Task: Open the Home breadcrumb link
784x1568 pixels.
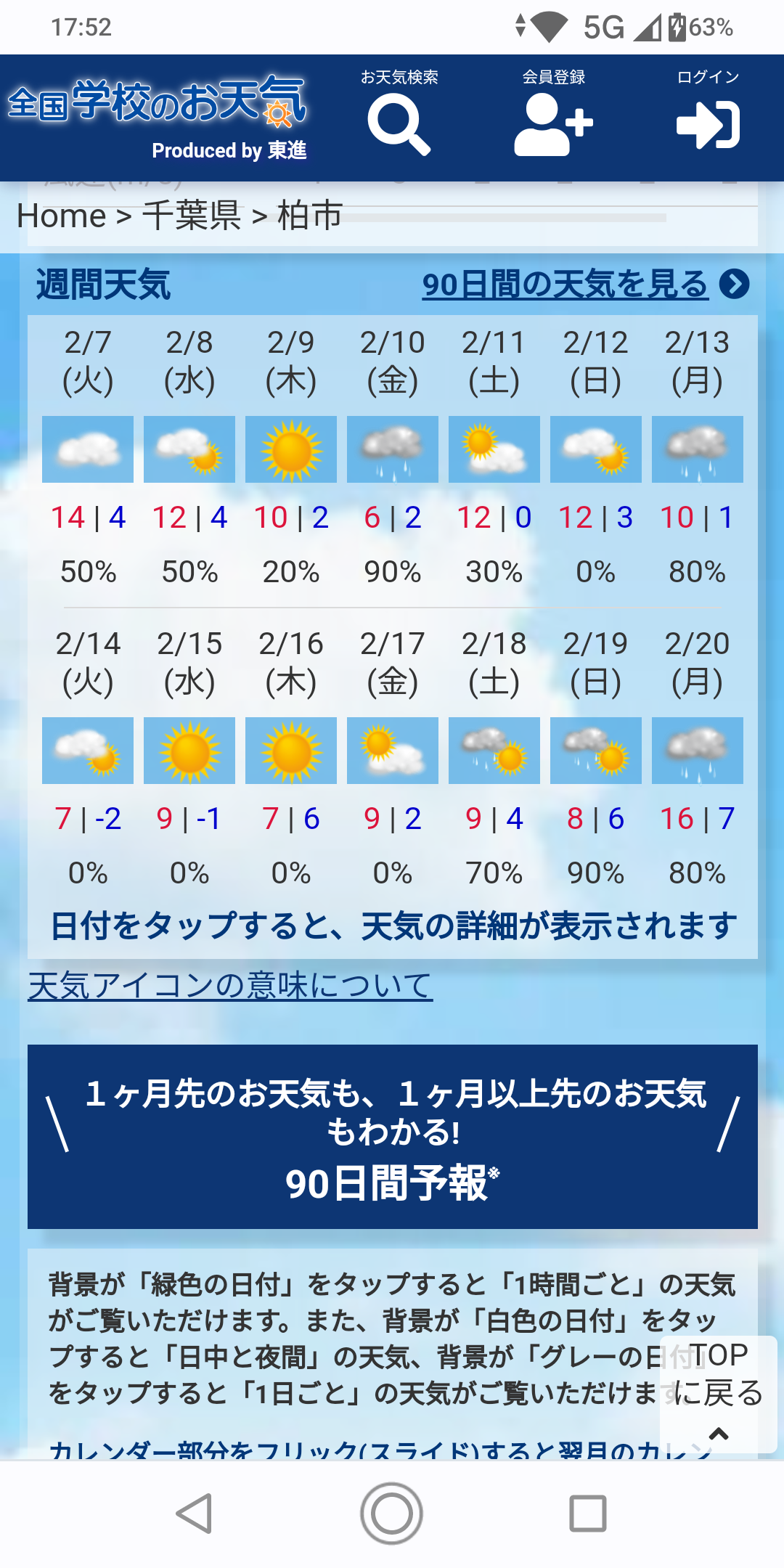Action: (x=62, y=216)
